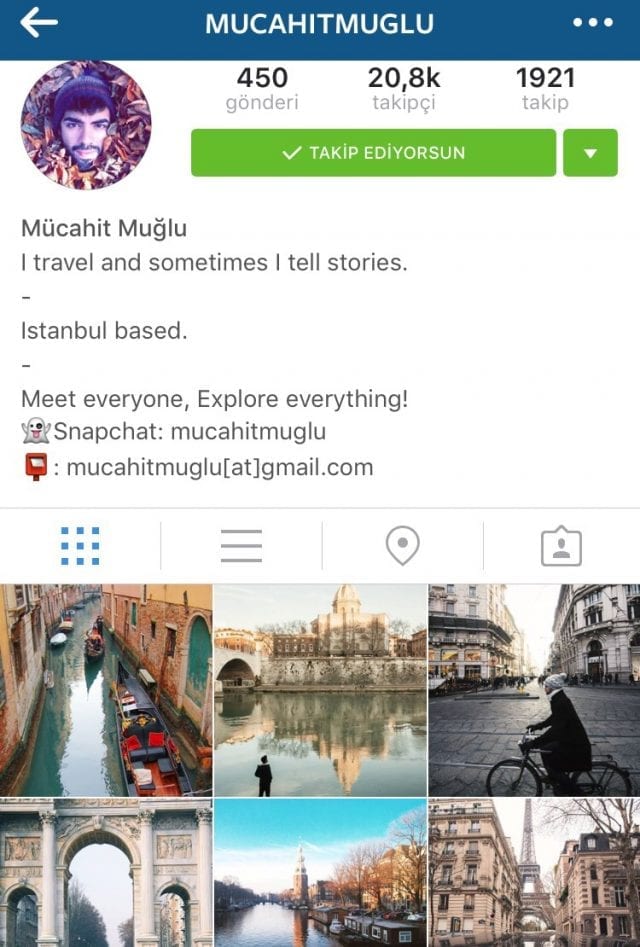Switch to the grid view tab
The image size is (640, 947).
coord(80,546)
